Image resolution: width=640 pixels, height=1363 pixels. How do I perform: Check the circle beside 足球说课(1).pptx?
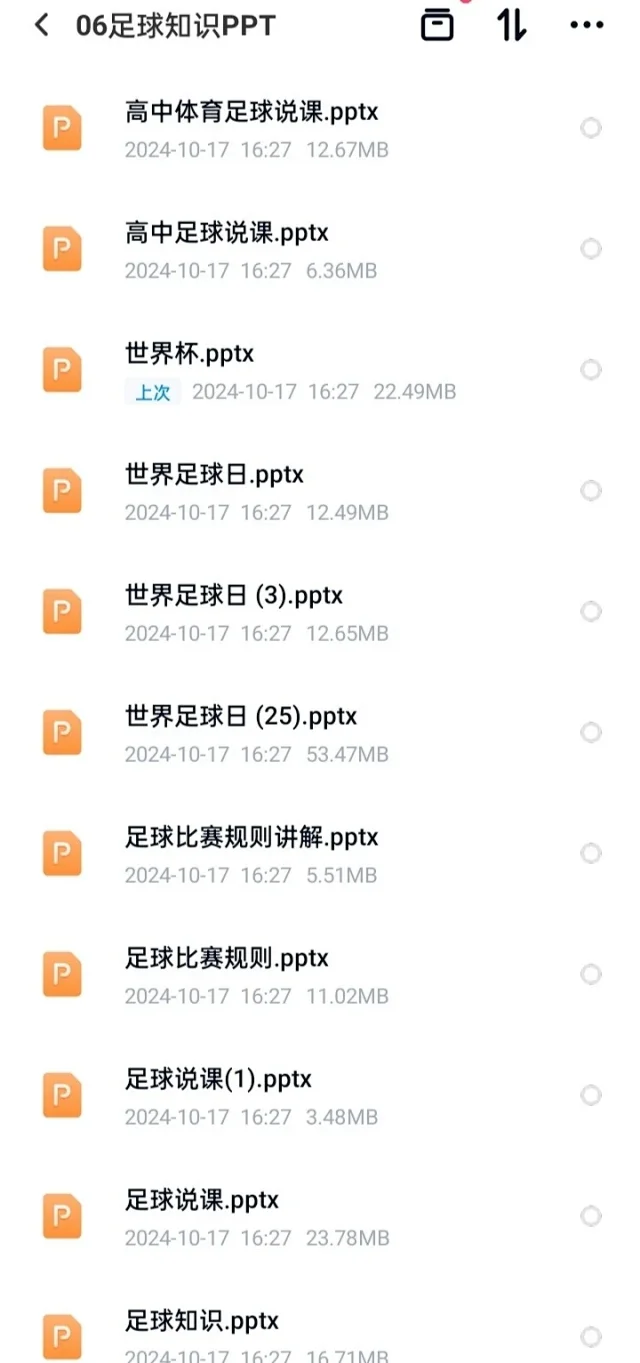click(x=591, y=1096)
